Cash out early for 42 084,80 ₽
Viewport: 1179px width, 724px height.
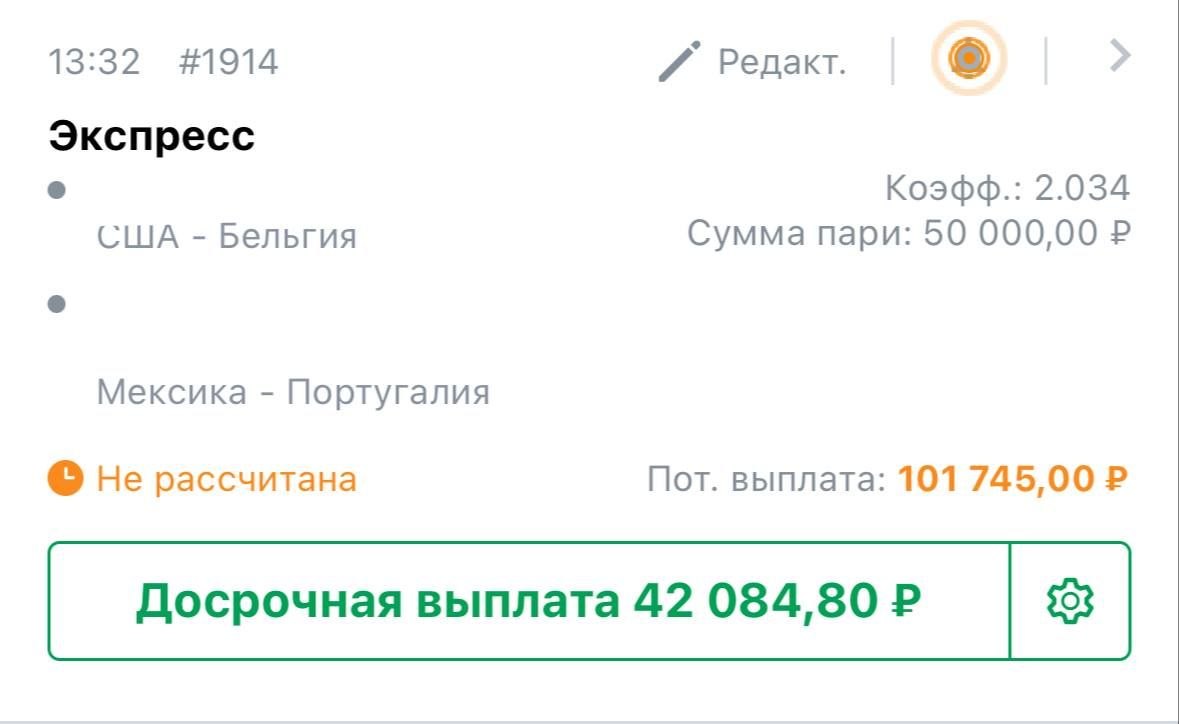click(529, 601)
